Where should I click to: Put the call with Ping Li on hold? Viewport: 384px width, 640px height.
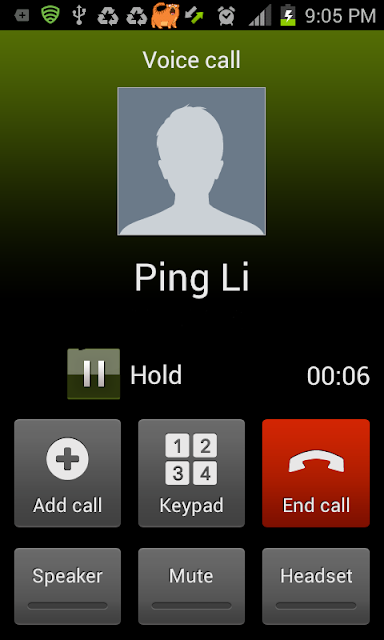93,374
